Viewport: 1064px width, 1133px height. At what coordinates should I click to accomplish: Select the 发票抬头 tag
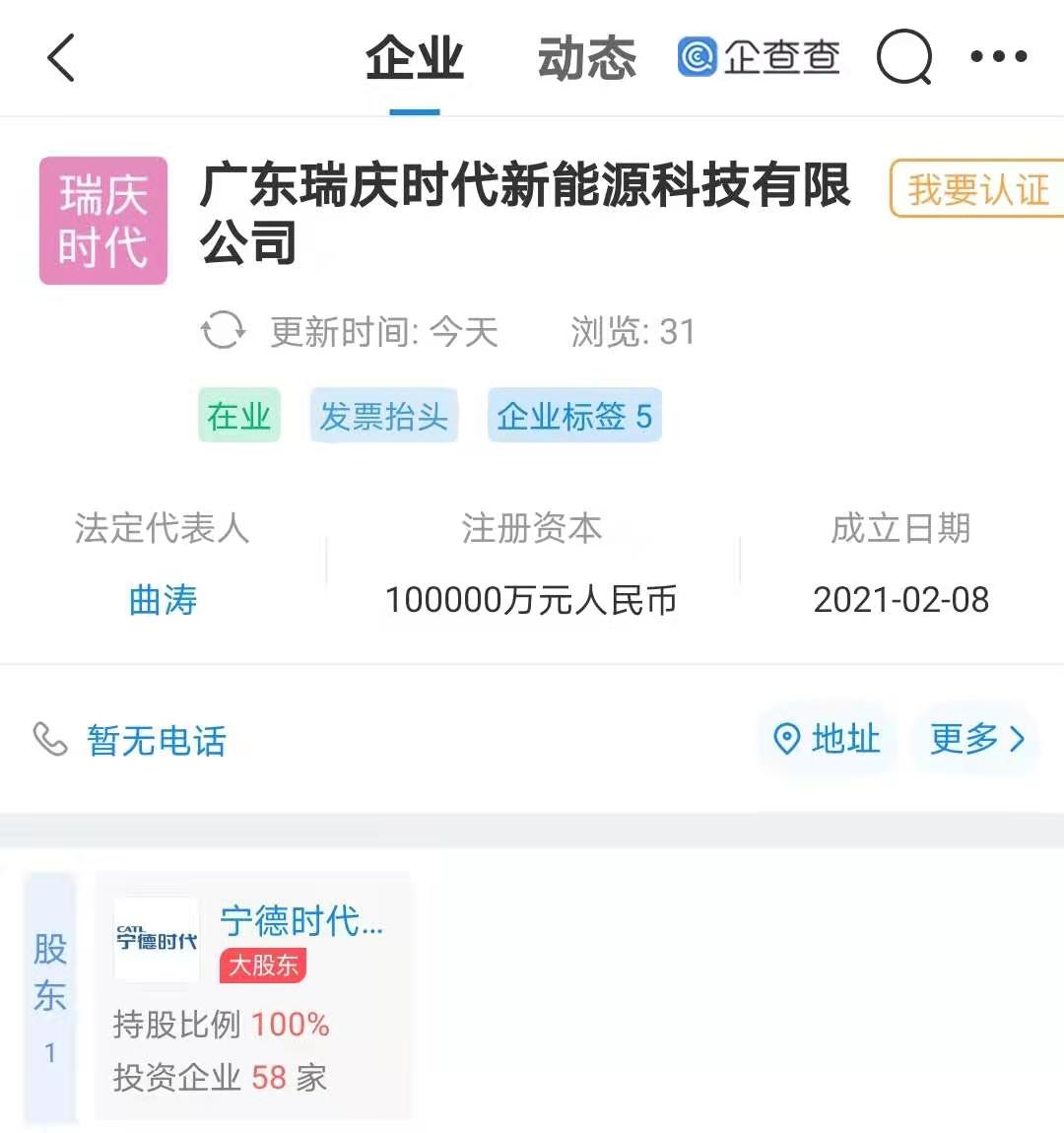383,415
